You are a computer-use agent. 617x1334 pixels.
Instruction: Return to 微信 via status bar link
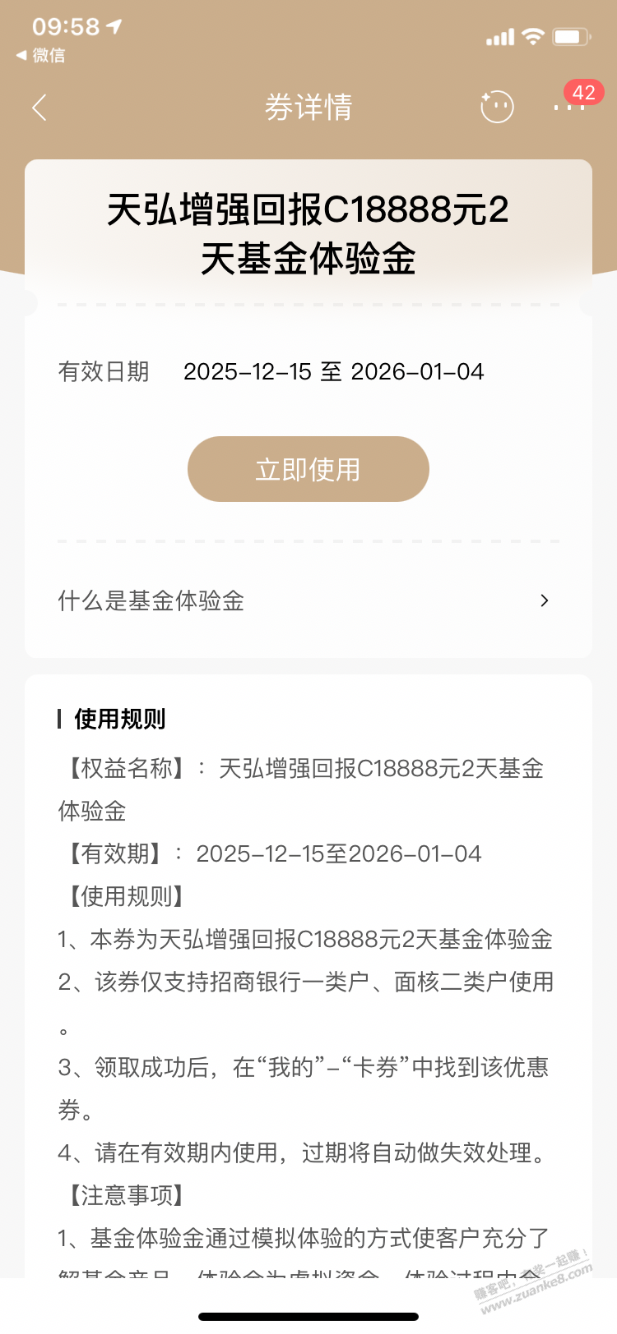[x=40, y=55]
